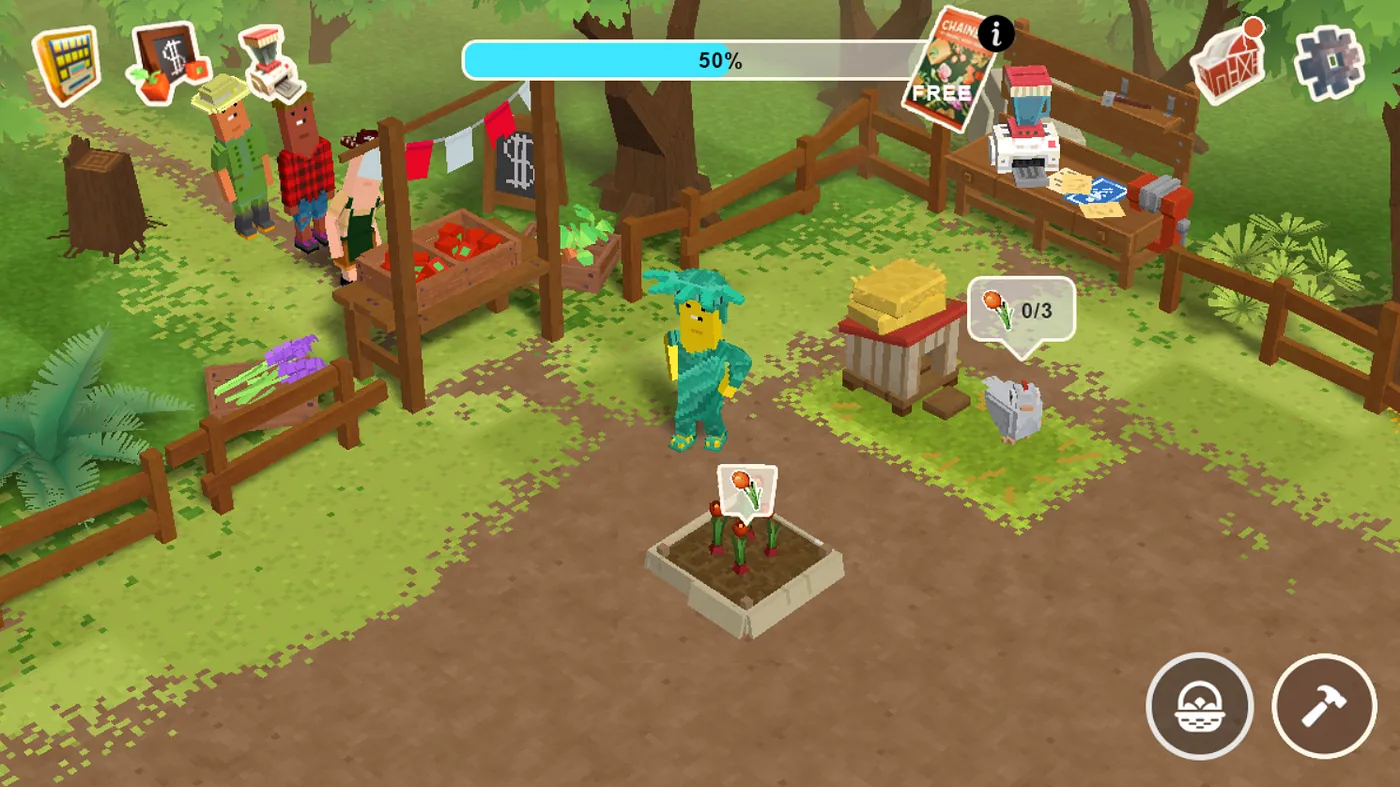The height and width of the screenshot is (787, 1400).
Task: Tap the chicken's 0/3 flower request bubble
Action: 1021,311
